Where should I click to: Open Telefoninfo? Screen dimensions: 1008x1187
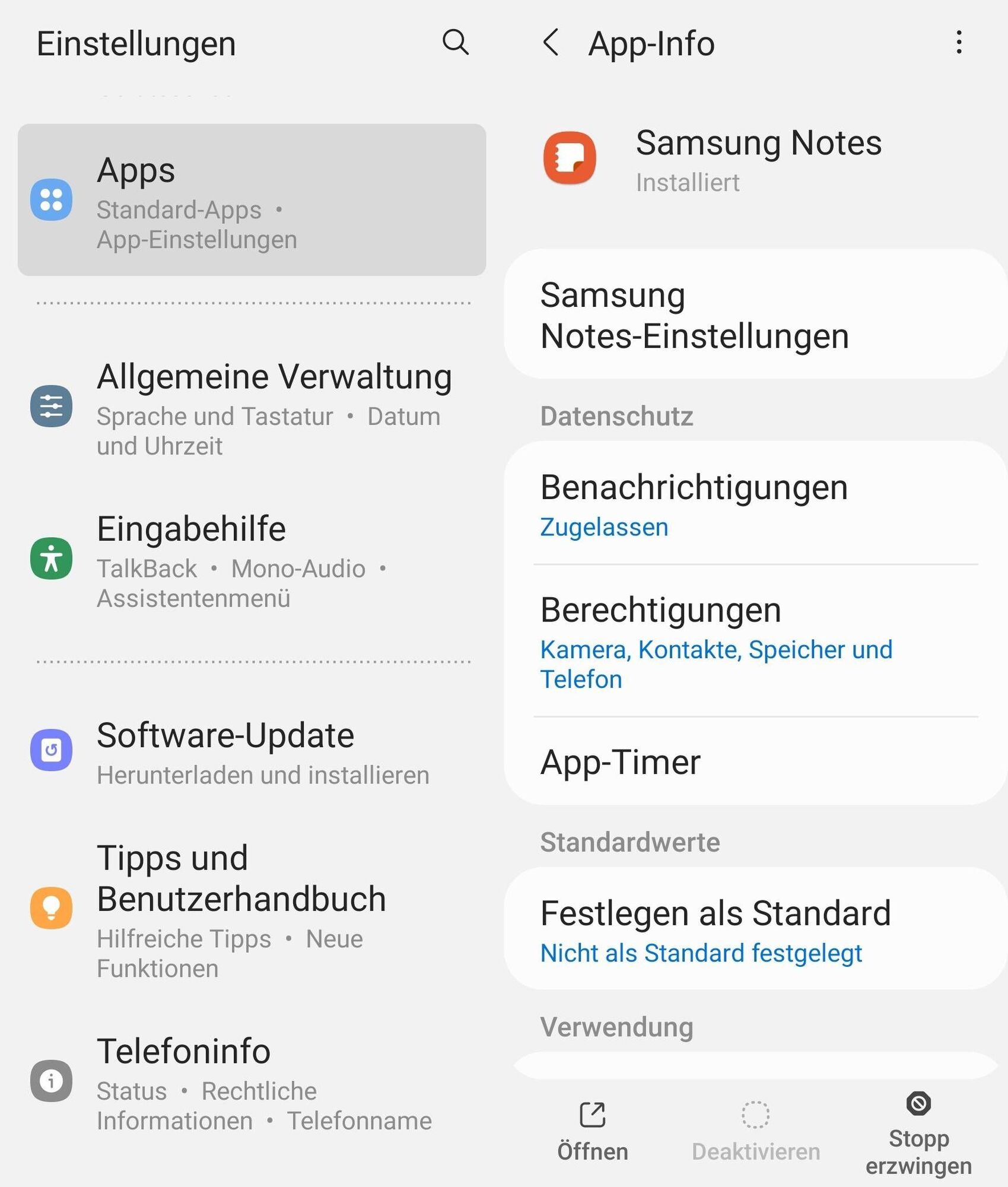click(x=252, y=1082)
